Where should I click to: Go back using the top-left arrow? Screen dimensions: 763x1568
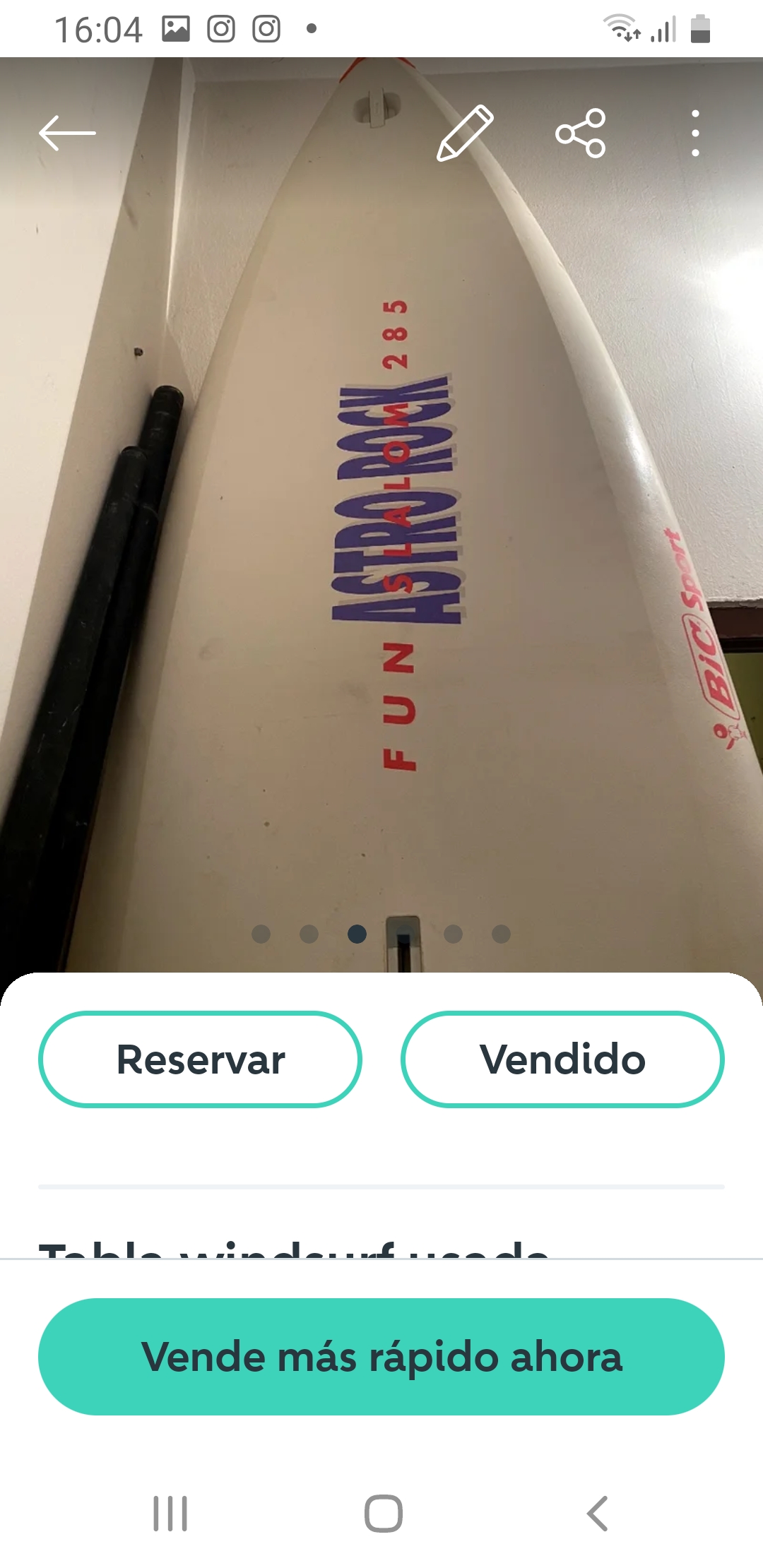(67, 133)
